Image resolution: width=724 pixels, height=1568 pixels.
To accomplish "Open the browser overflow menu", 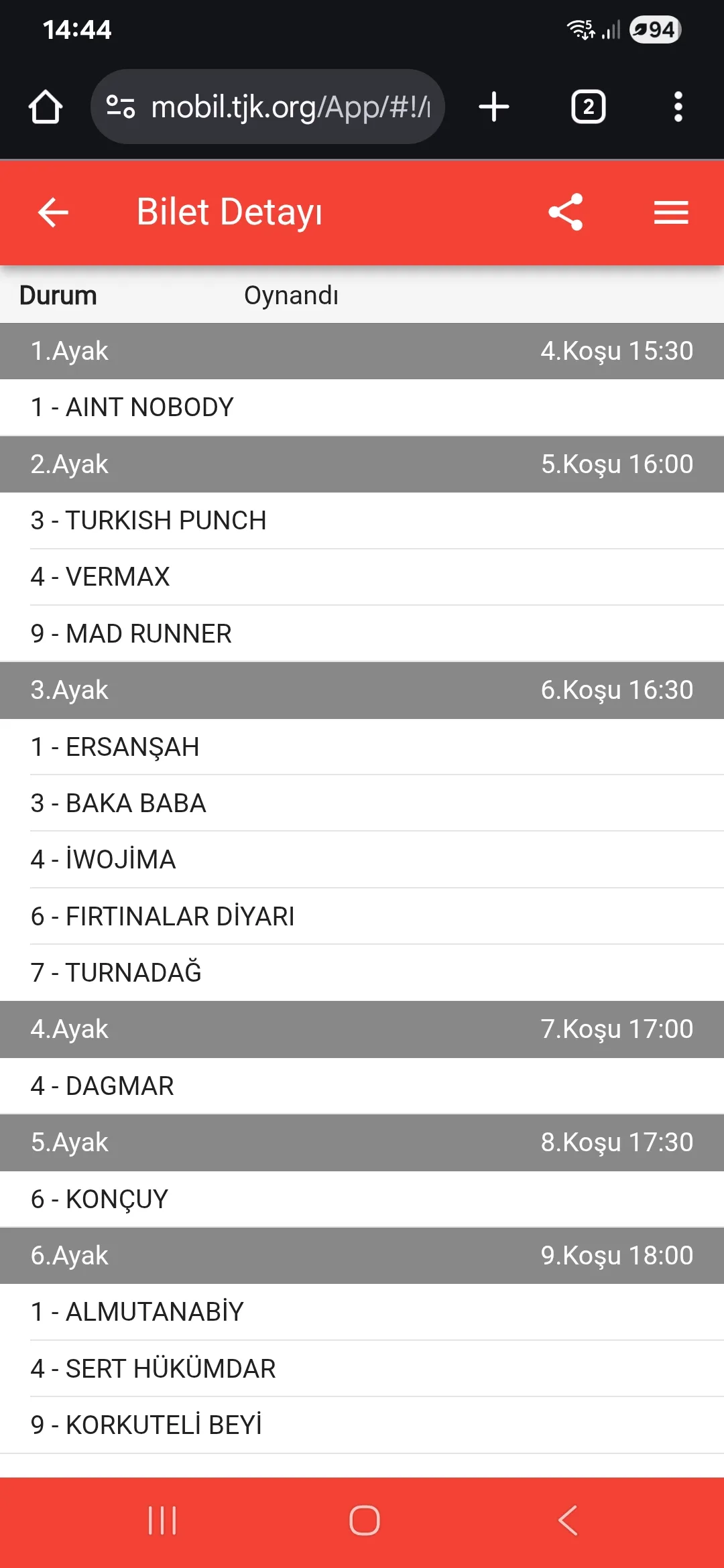I will click(678, 107).
